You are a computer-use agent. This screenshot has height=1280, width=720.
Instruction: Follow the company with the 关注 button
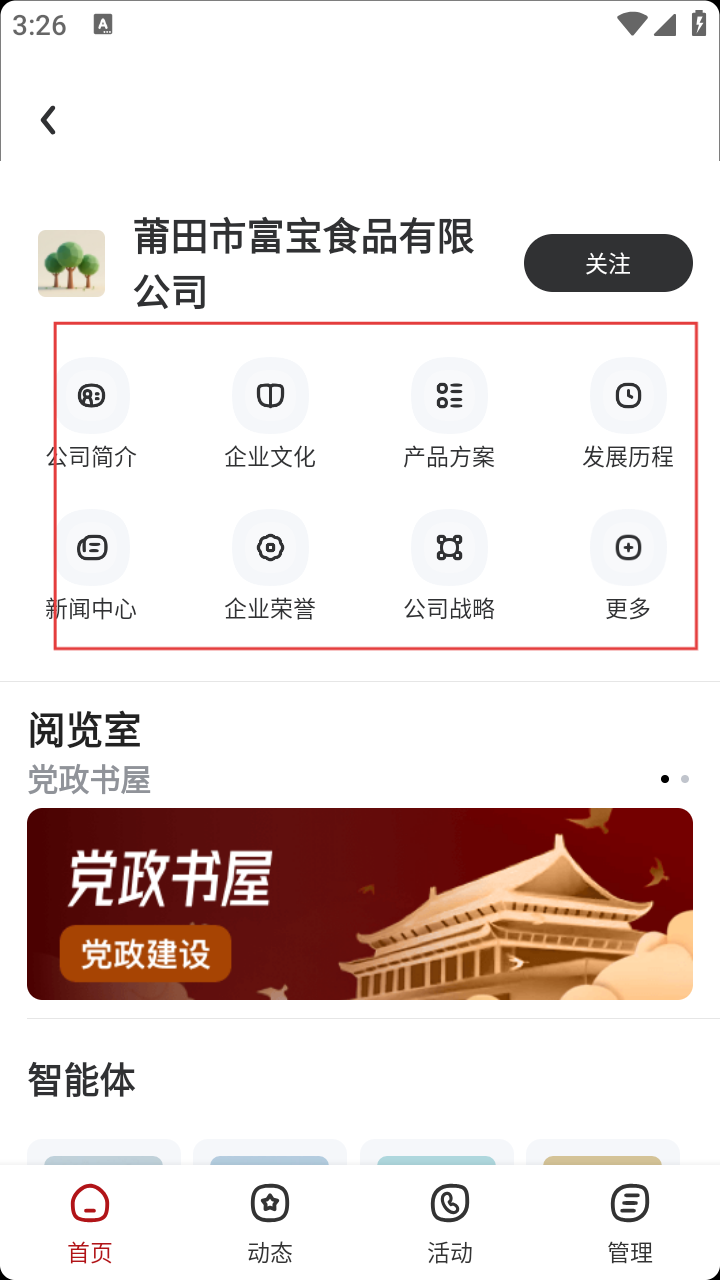coord(608,263)
